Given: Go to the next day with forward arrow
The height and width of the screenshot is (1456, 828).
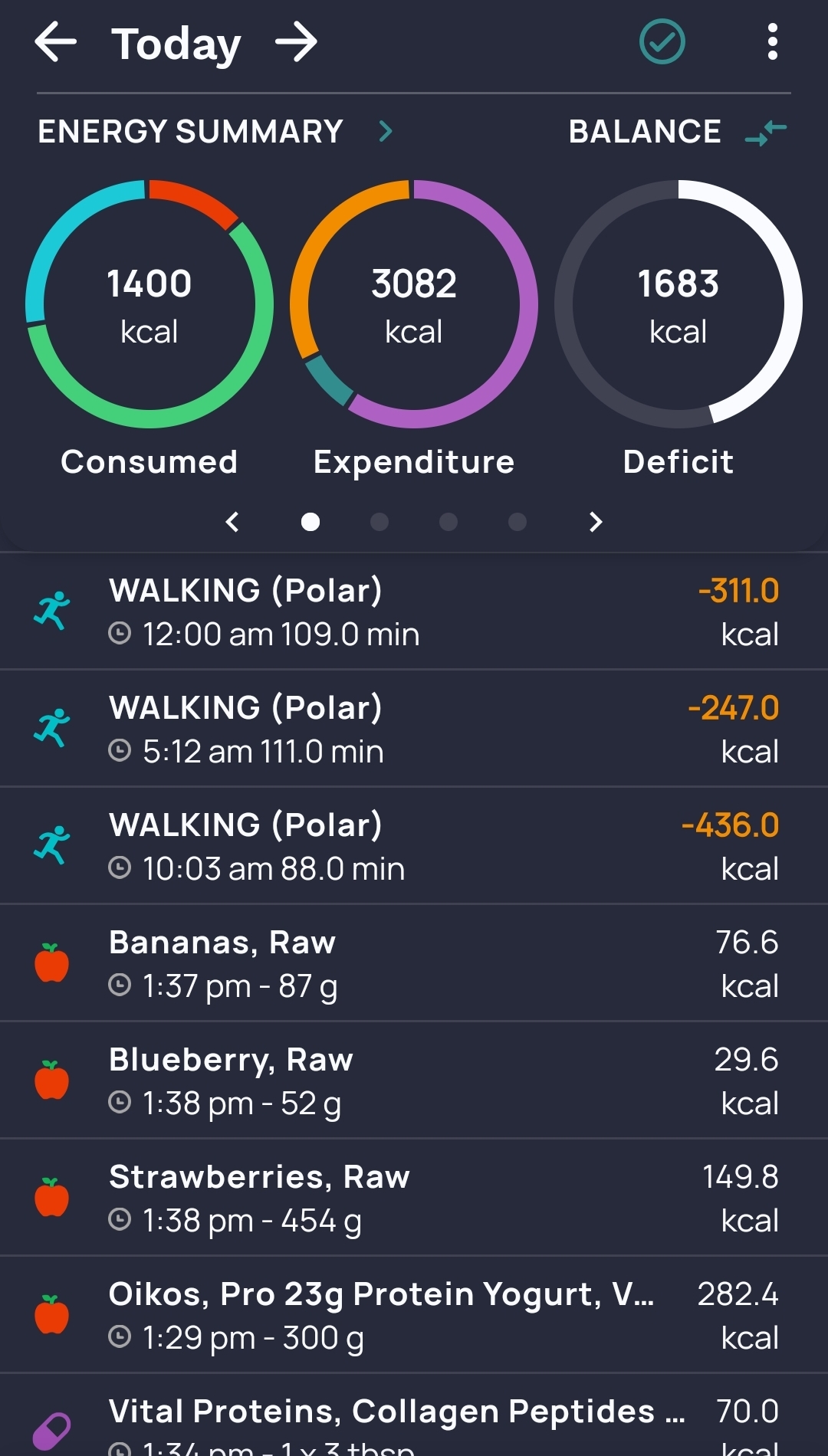Looking at the screenshot, I should (x=296, y=42).
